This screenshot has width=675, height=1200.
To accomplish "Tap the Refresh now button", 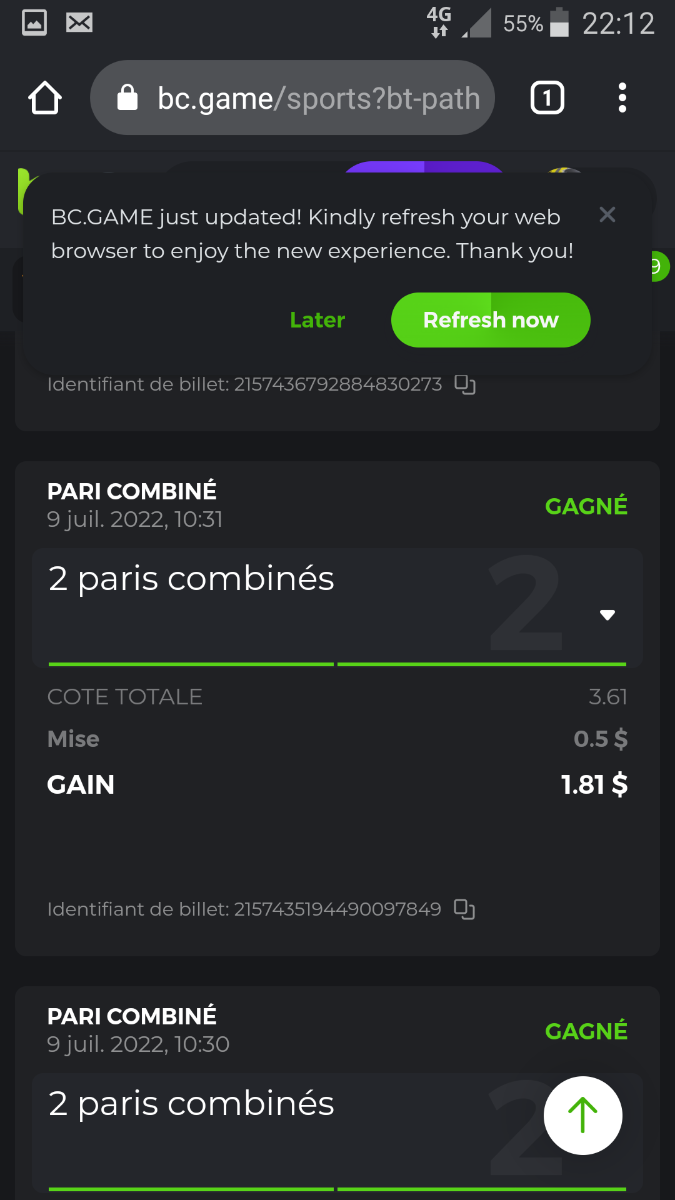I will pos(490,320).
